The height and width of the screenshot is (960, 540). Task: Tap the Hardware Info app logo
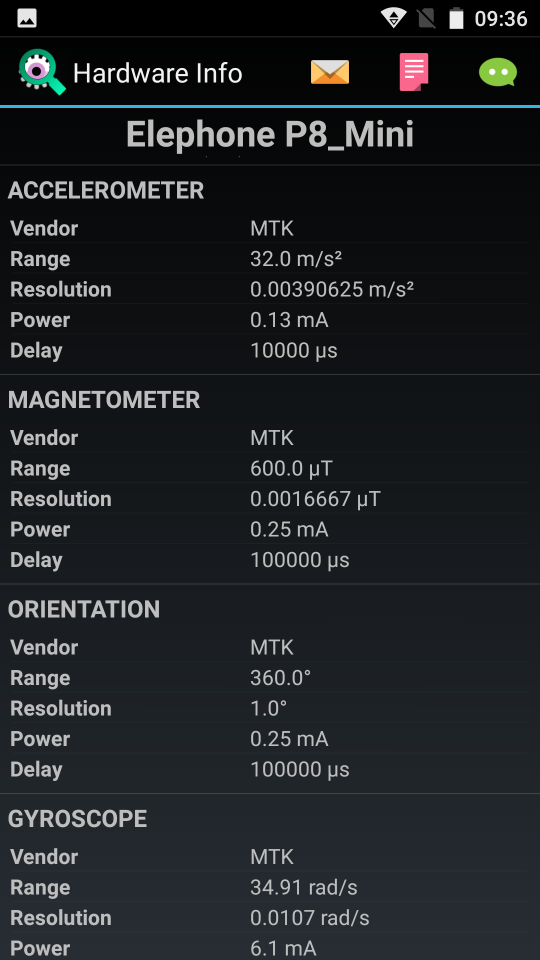[x=42, y=72]
